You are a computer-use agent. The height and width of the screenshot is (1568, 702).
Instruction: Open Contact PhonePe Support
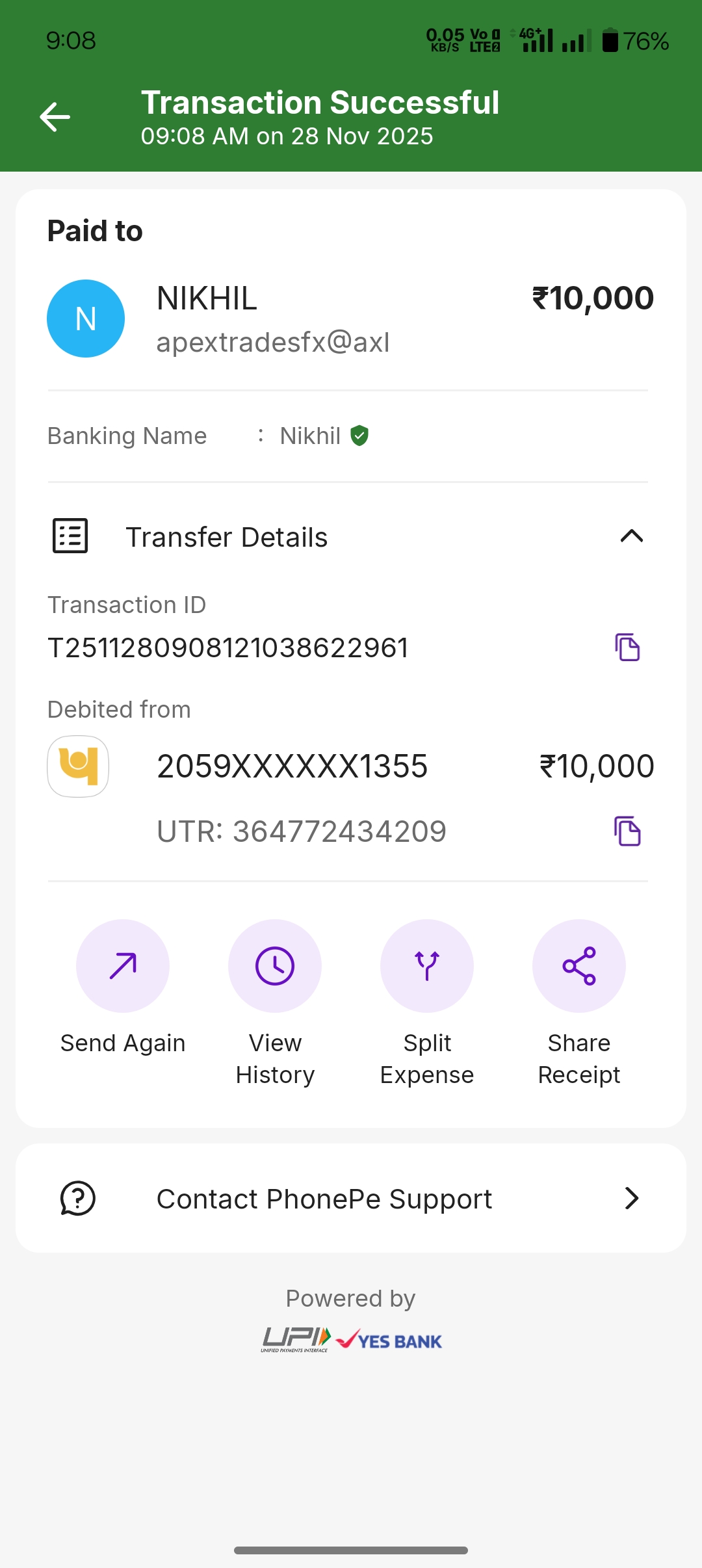click(351, 1198)
